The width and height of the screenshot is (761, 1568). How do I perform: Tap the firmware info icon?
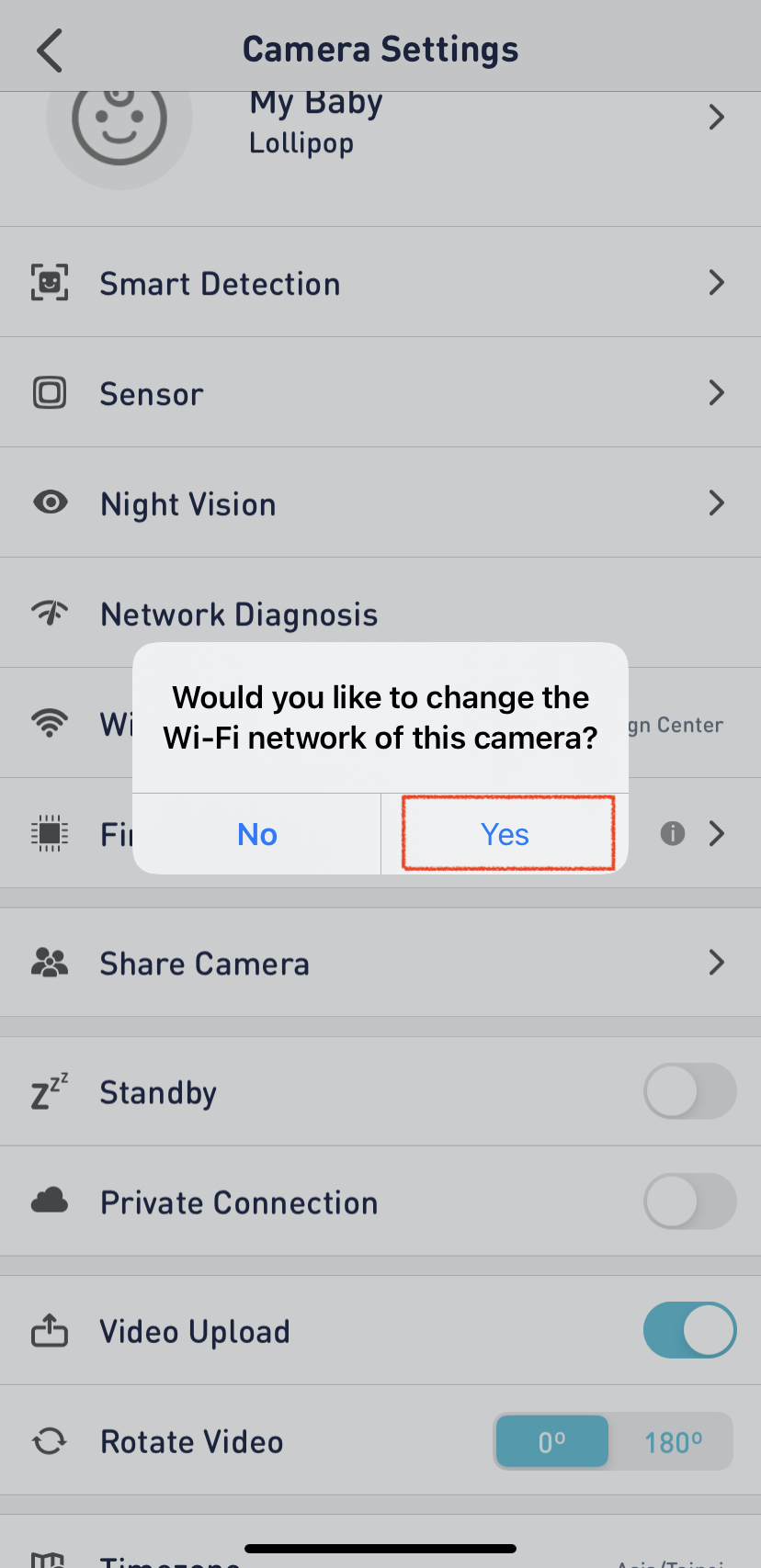673,833
